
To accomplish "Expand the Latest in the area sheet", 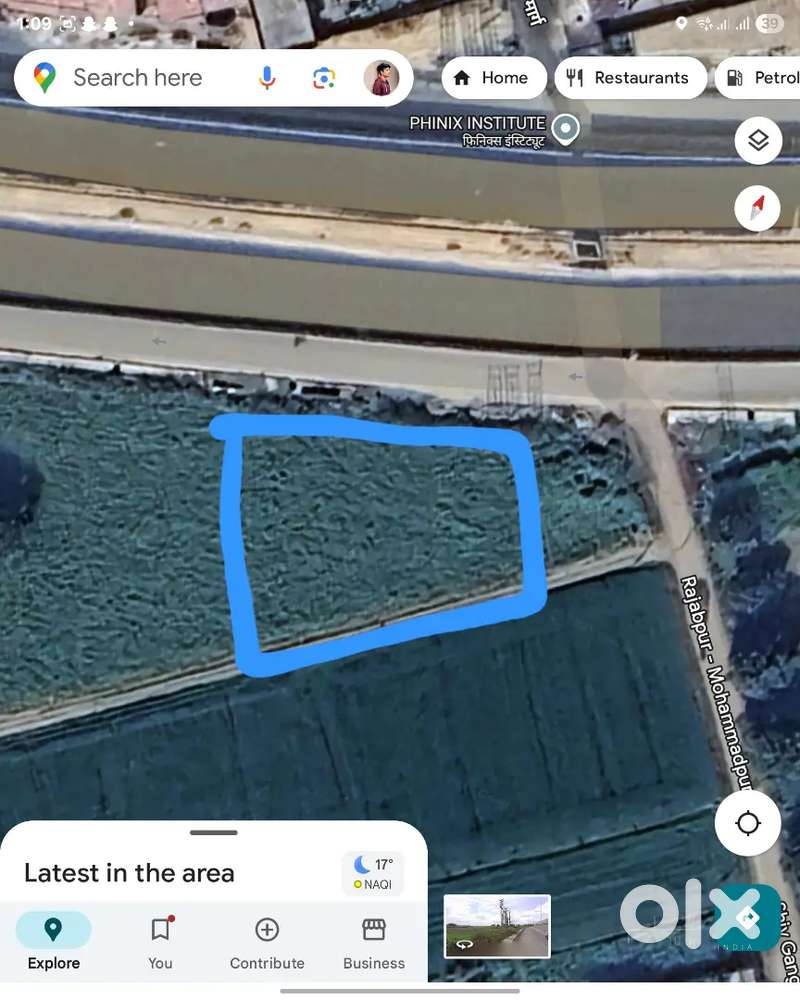I will (x=128, y=872).
